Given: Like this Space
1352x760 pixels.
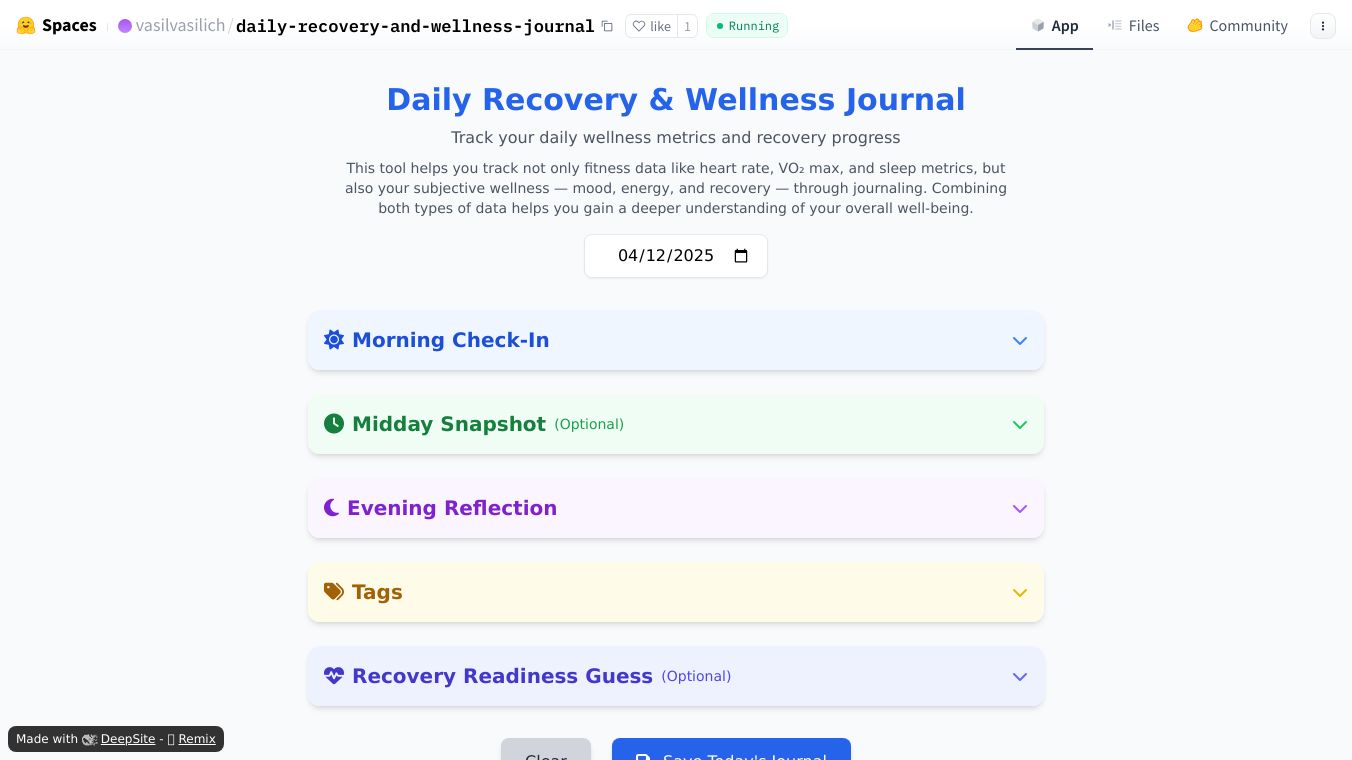Looking at the screenshot, I should click(x=651, y=26).
